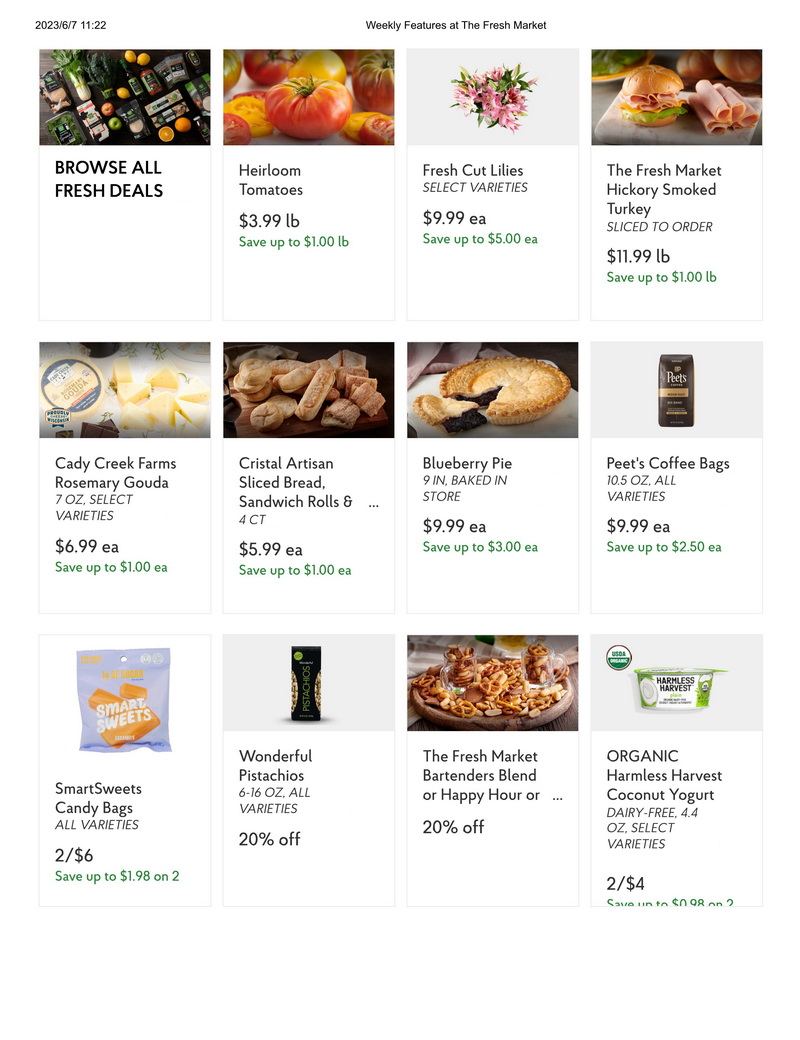This screenshot has height=1040, width=800.
Task: Select the Fresh Market Bartenders Blend photo
Action: pos(492,682)
